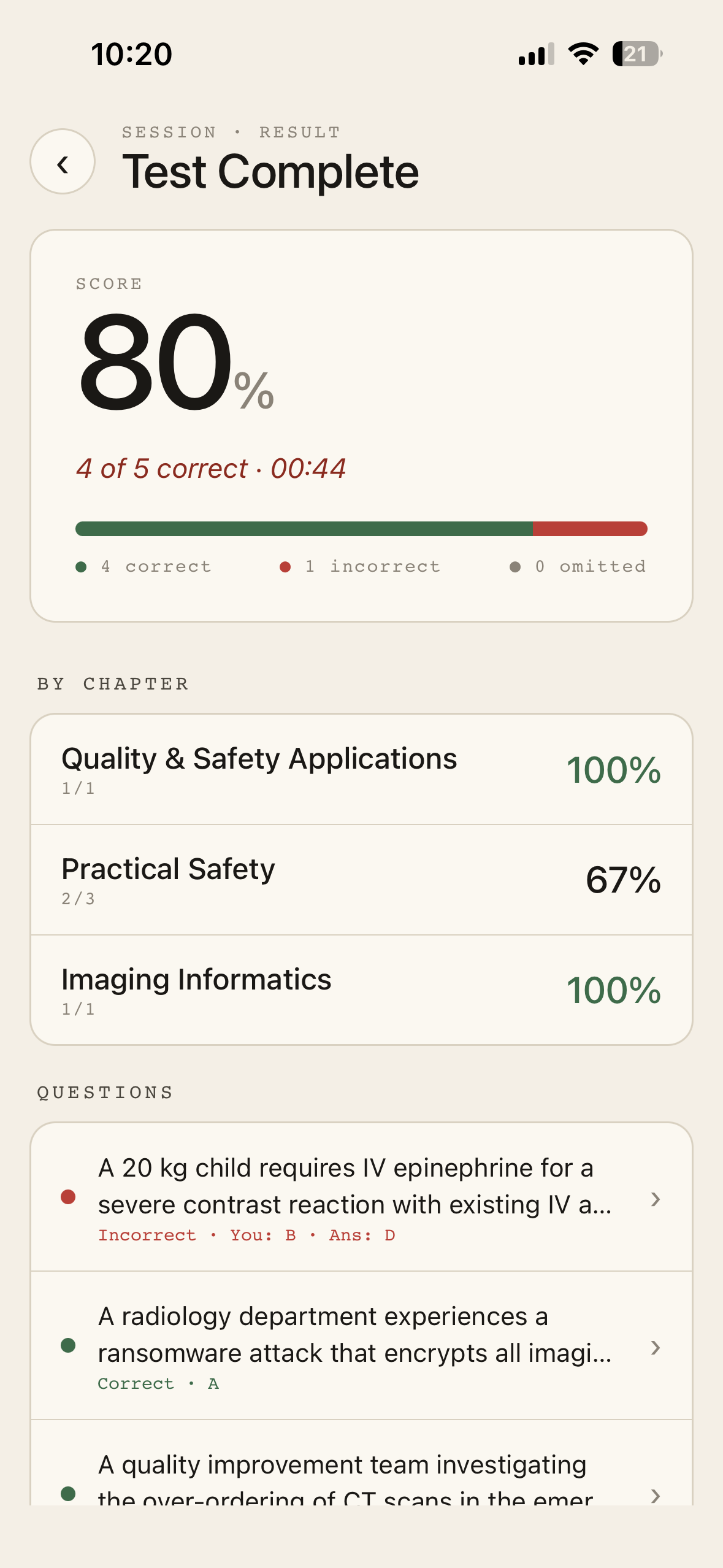Tap the green correct legend dot

(x=82, y=566)
